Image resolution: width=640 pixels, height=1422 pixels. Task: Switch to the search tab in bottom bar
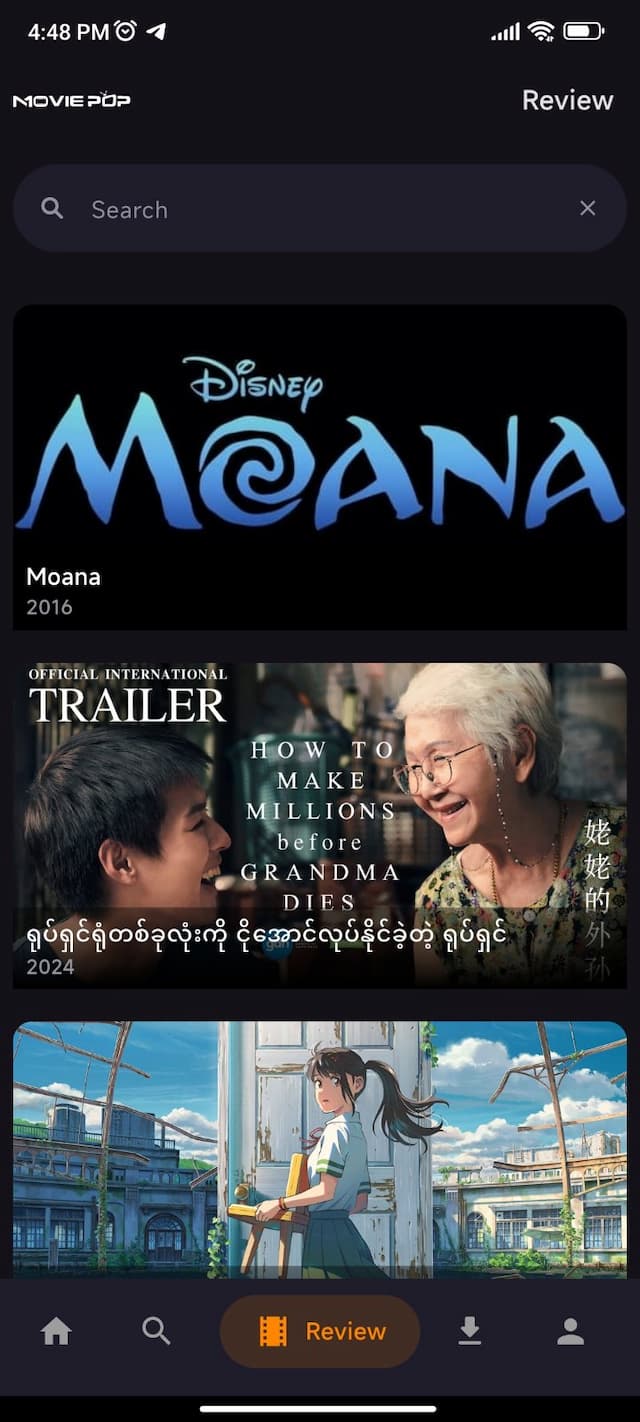pyautogui.click(x=156, y=1331)
